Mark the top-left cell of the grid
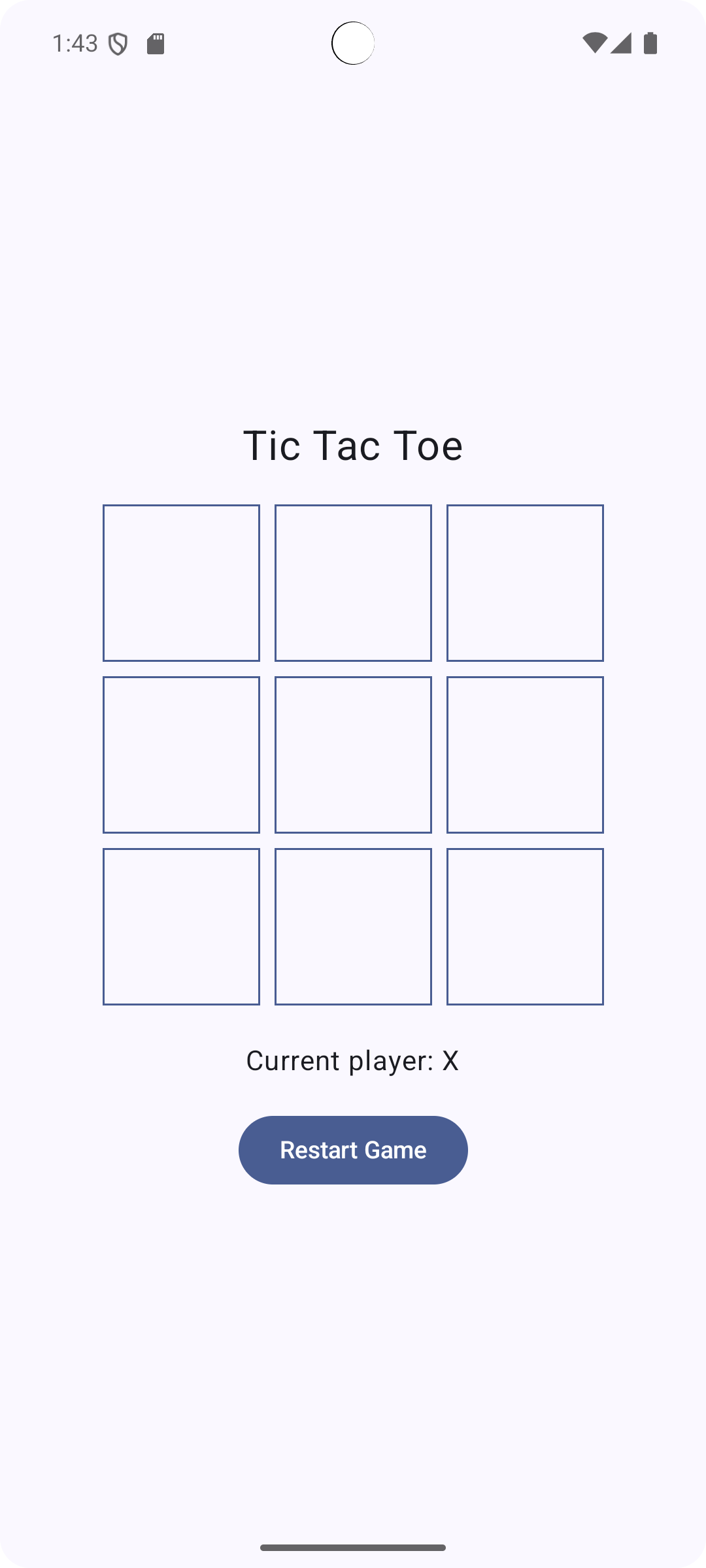The image size is (706, 1568). pyautogui.click(x=181, y=583)
